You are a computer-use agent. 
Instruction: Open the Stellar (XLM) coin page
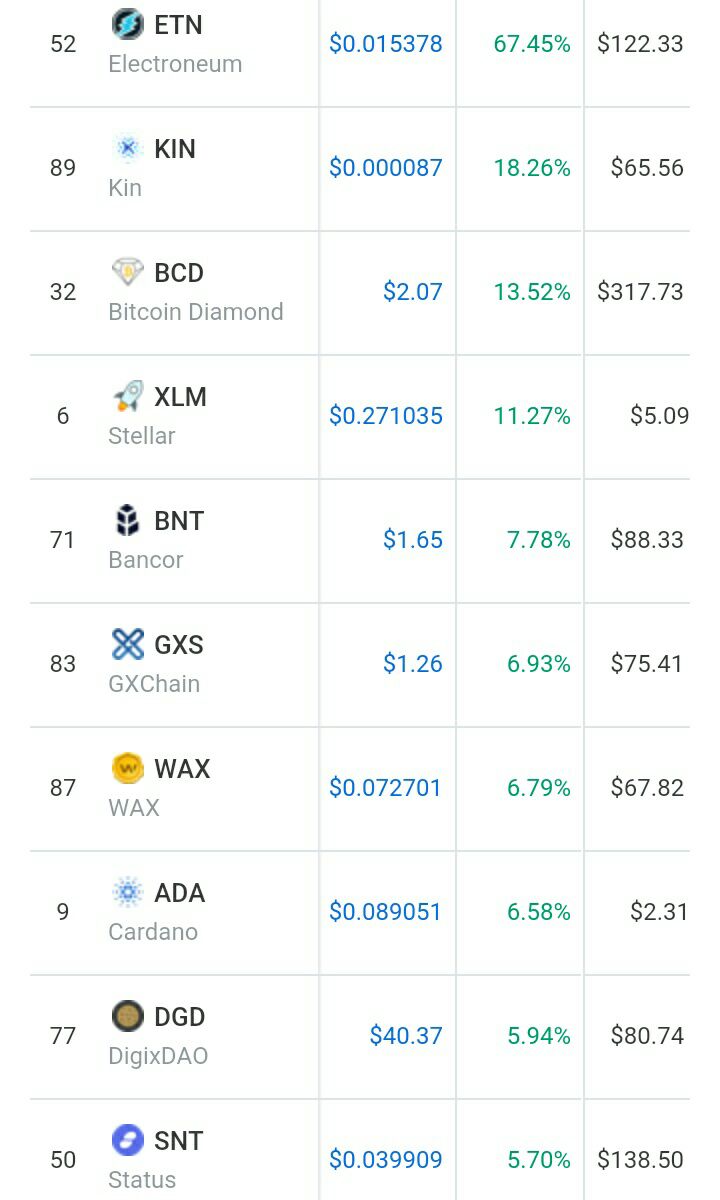tap(158, 415)
